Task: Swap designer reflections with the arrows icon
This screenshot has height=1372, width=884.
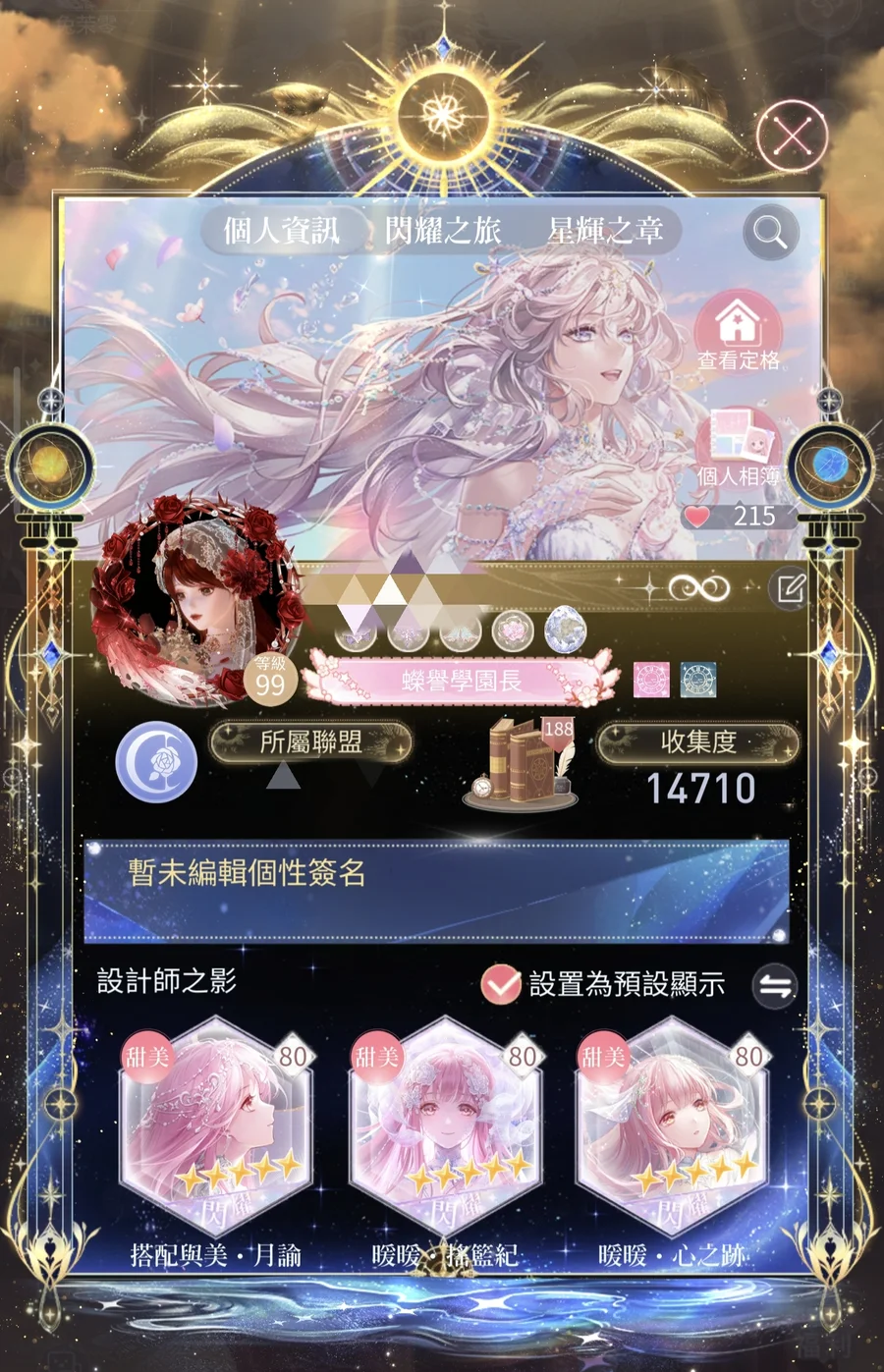Action: 775,986
